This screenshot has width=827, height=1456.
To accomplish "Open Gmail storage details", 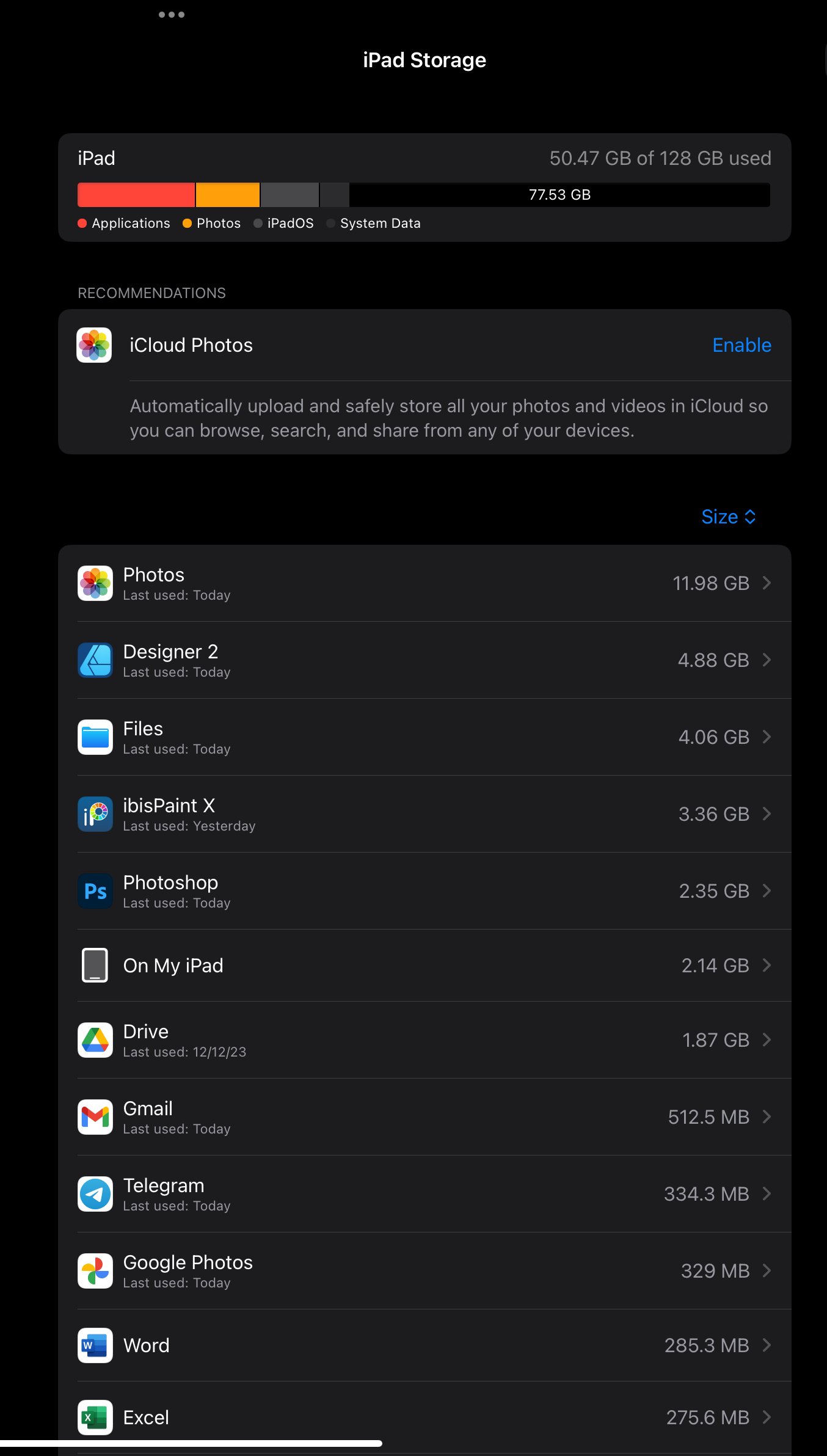I will [424, 1117].
